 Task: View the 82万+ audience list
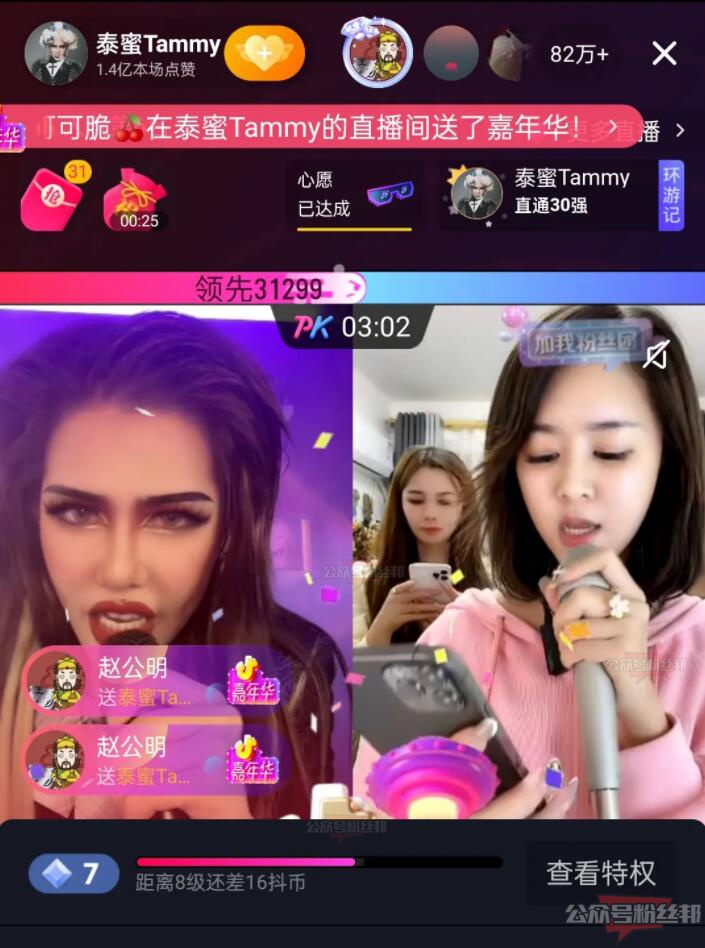[x=578, y=54]
